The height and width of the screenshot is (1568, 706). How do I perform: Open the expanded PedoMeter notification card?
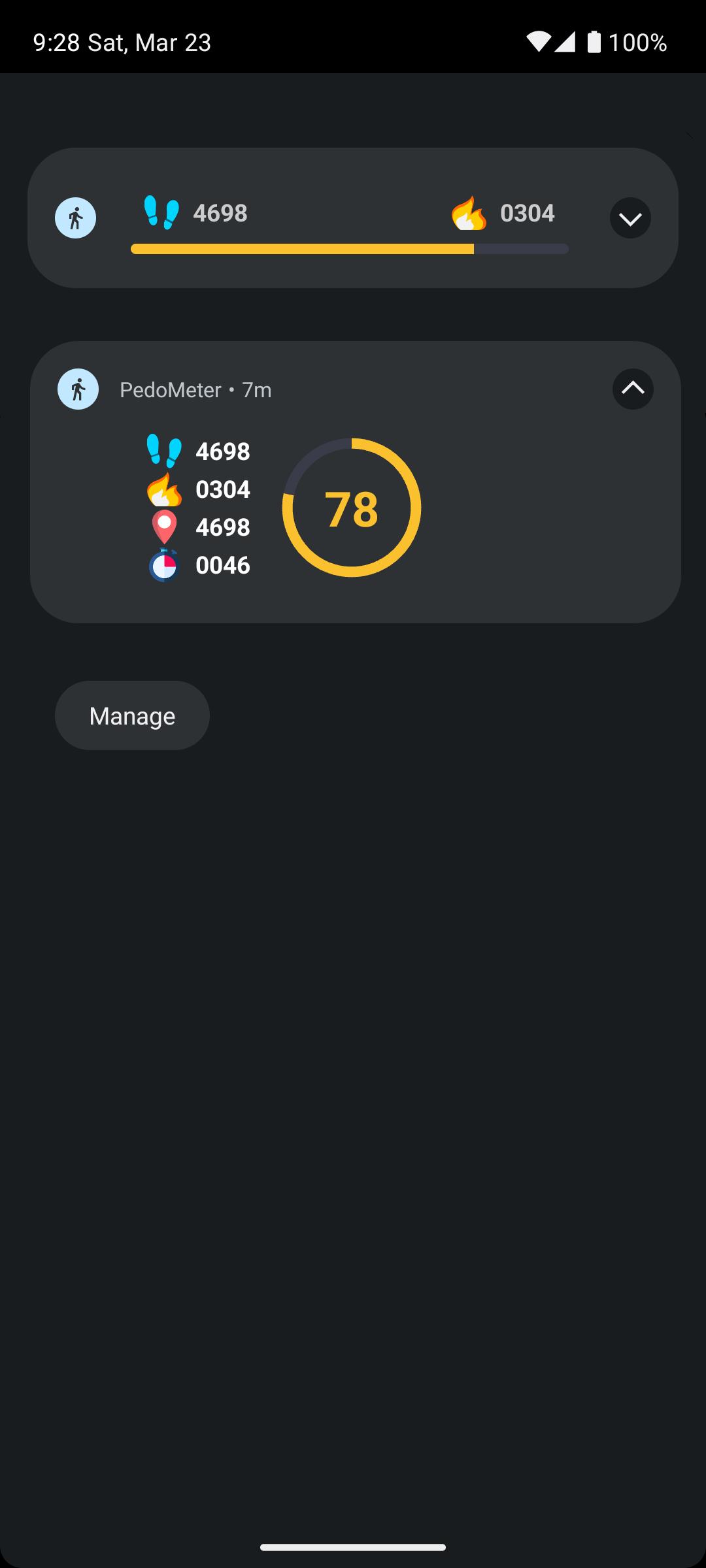pyautogui.click(x=355, y=482)
